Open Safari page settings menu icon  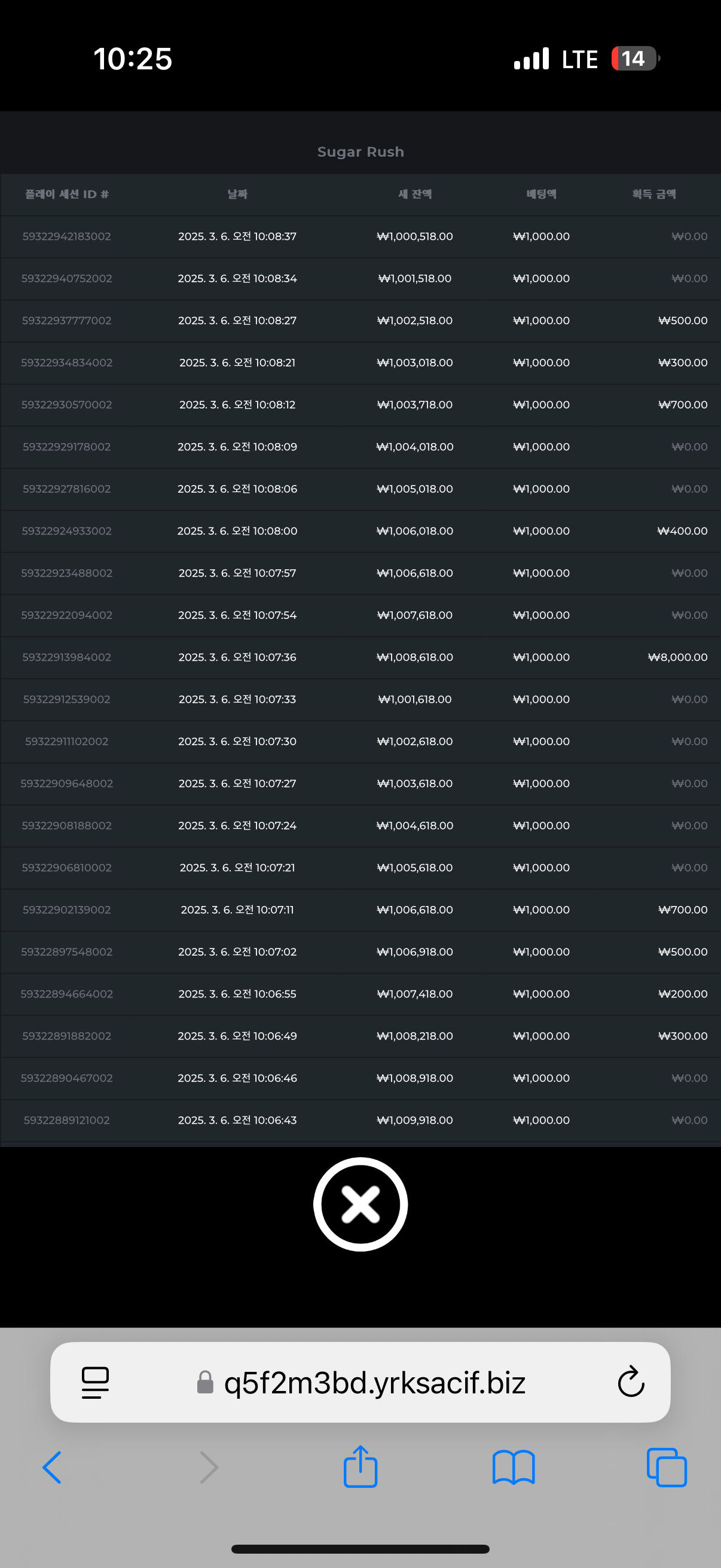96,1383
